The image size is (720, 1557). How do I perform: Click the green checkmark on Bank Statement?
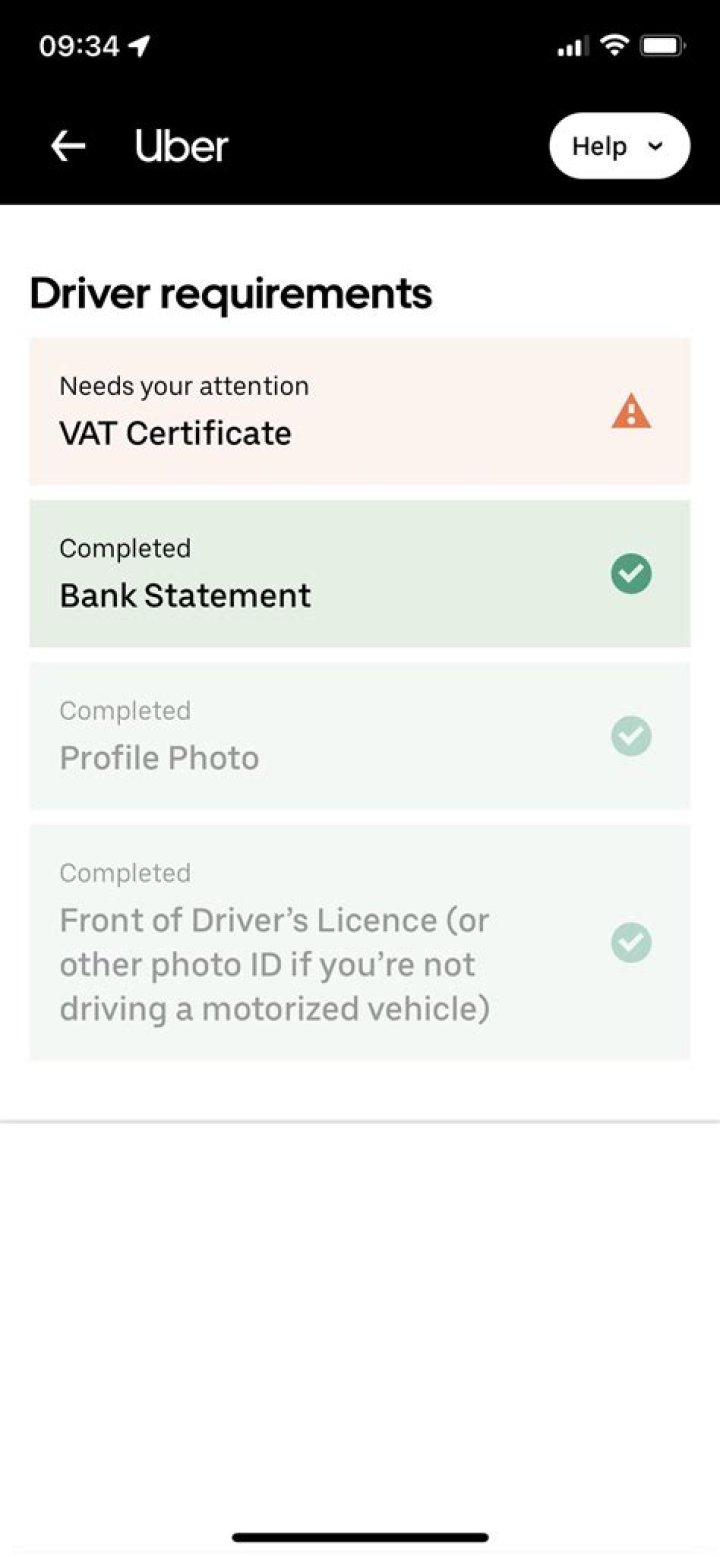coord(630,573)
